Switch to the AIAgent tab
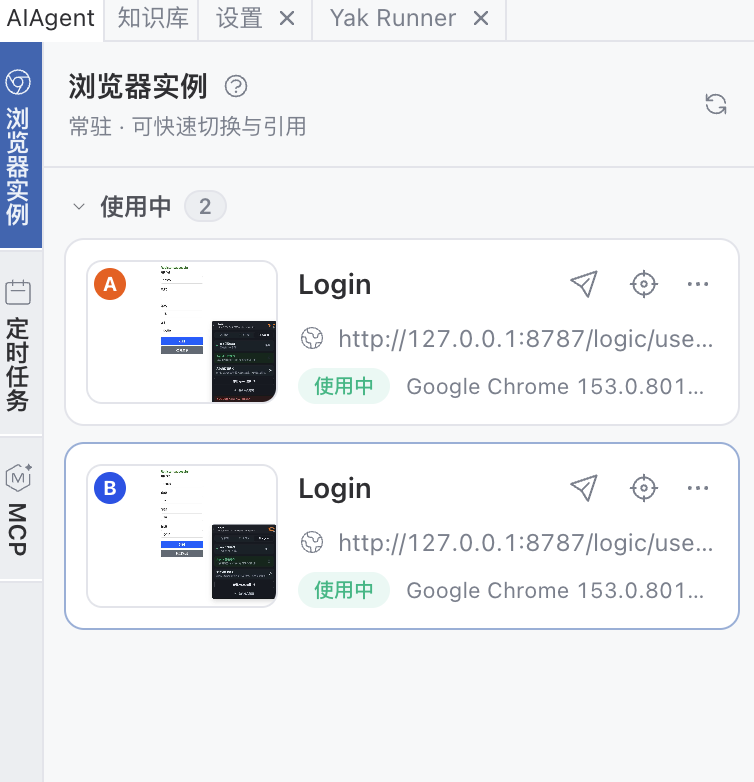The width and height of the screenshot is (754, 782). click(51, 19)
